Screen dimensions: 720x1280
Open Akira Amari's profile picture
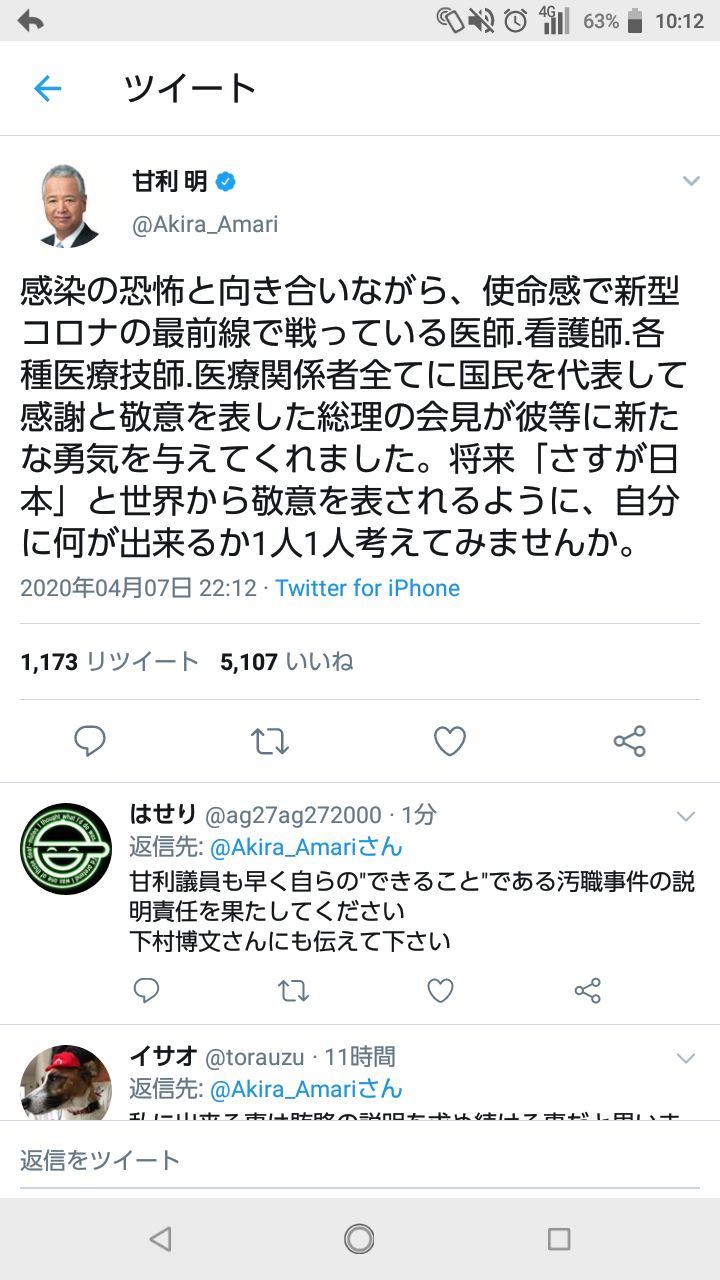pos(69,204)
